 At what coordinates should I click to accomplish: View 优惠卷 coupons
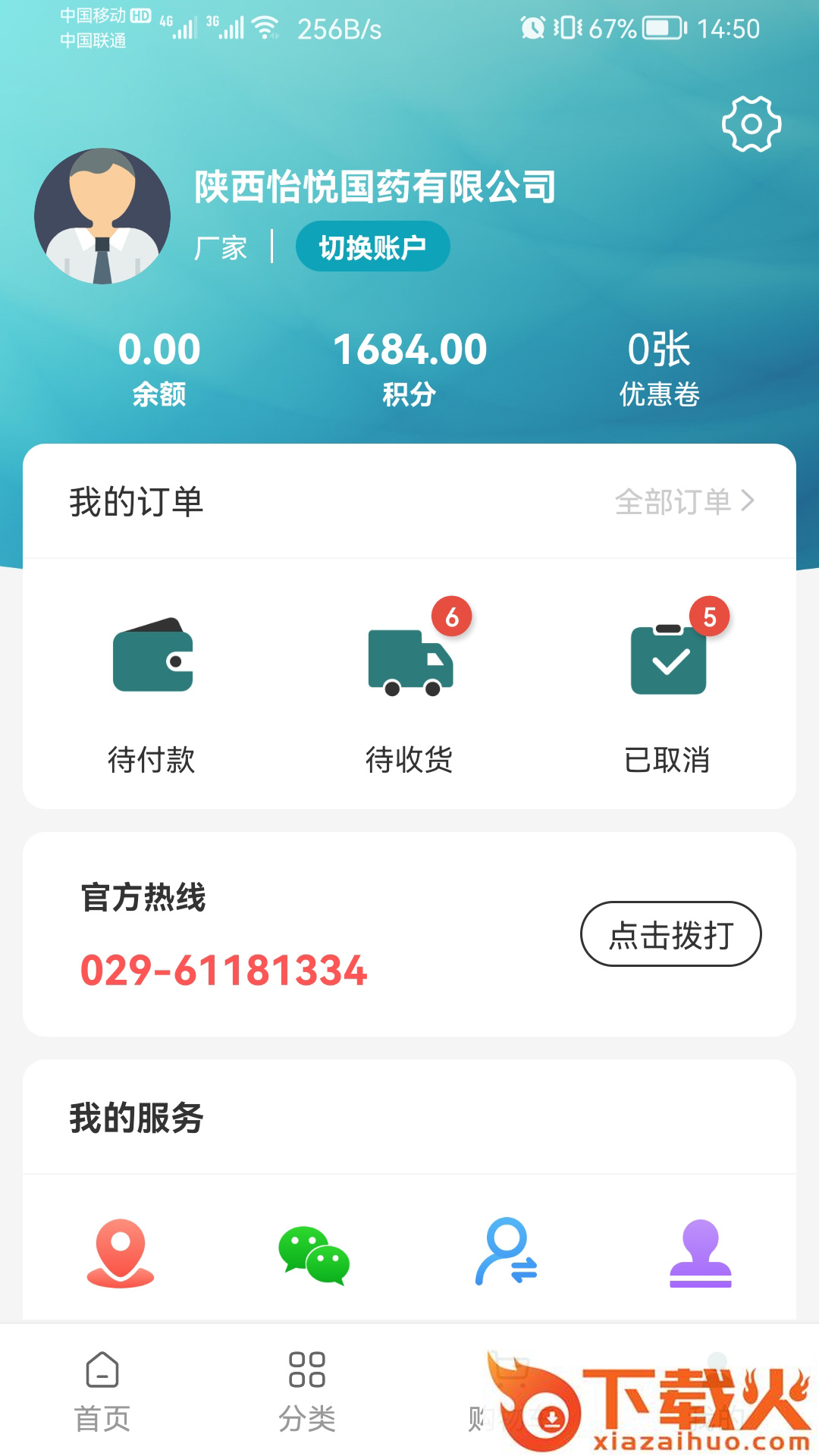pyautogui.click(x=659, y=369)
